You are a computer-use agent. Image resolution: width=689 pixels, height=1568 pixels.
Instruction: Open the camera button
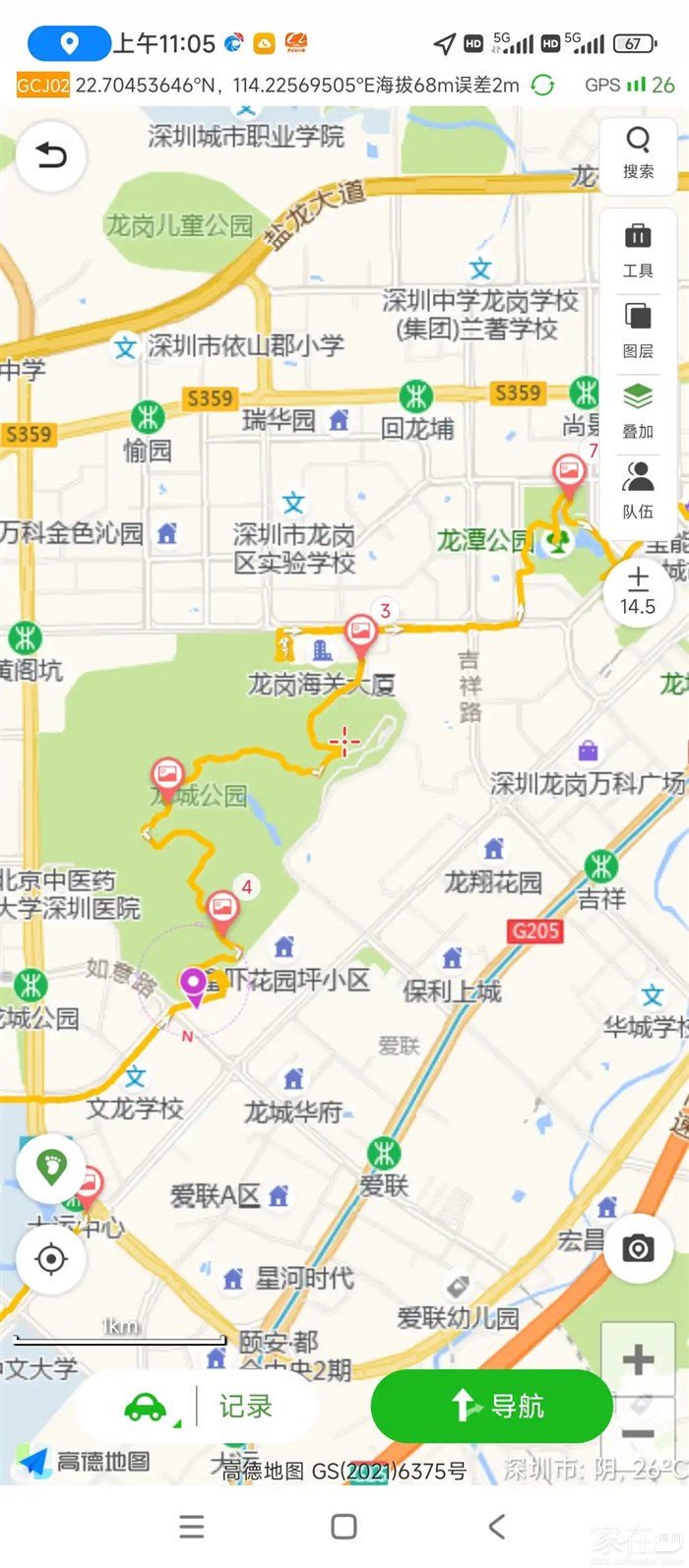[638, 1248]
